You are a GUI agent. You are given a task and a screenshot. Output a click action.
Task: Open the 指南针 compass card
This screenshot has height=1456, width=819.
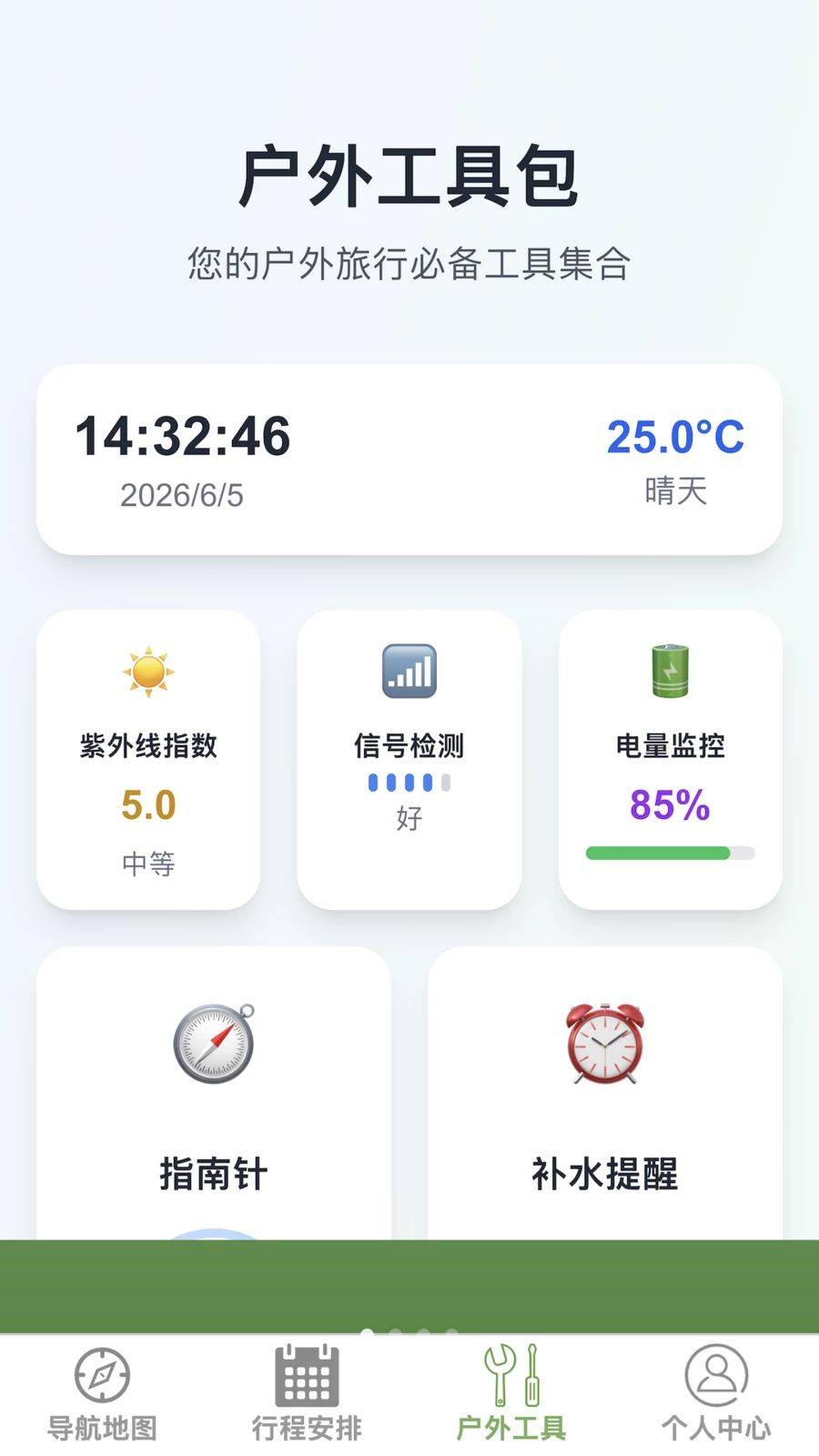[214, 1093]
